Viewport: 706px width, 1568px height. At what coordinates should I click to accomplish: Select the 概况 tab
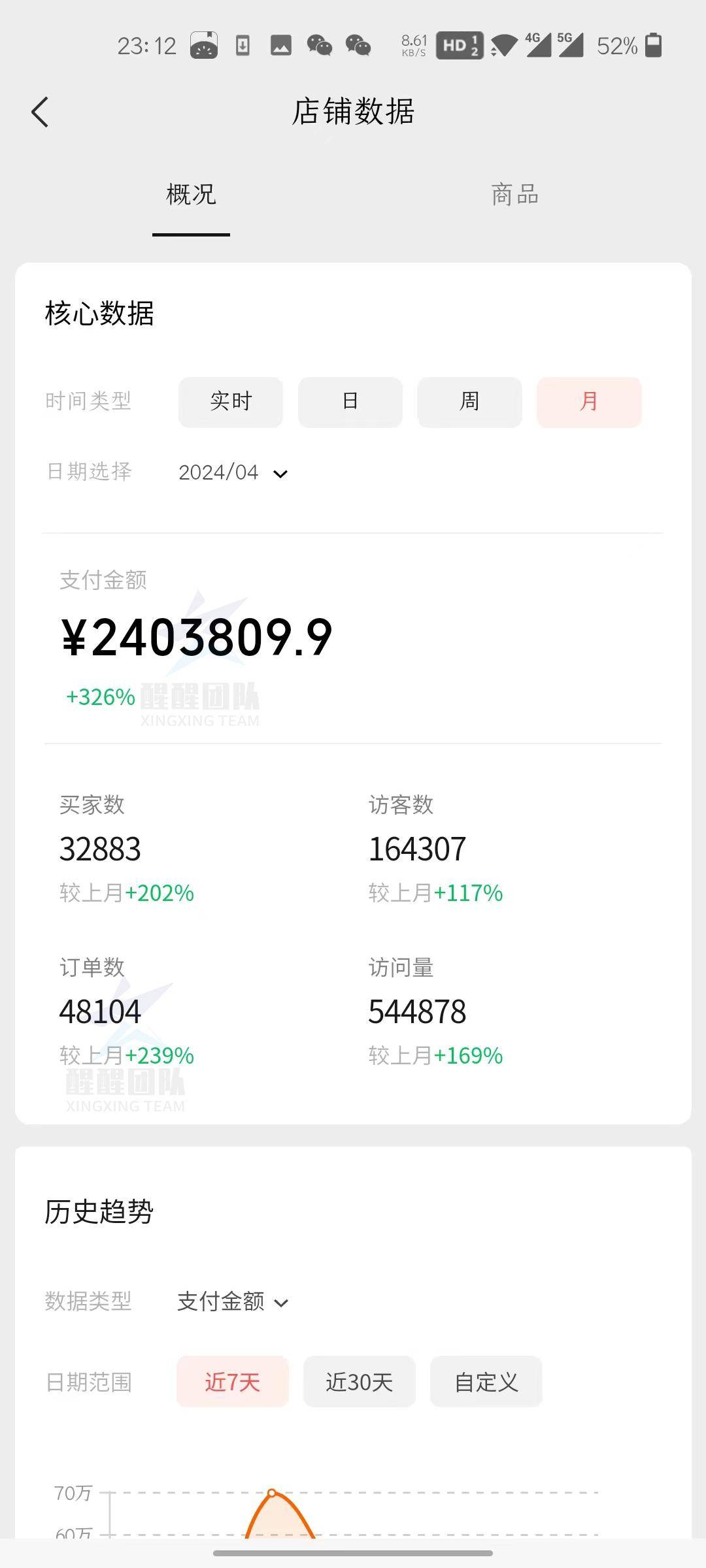pos(191,195)
